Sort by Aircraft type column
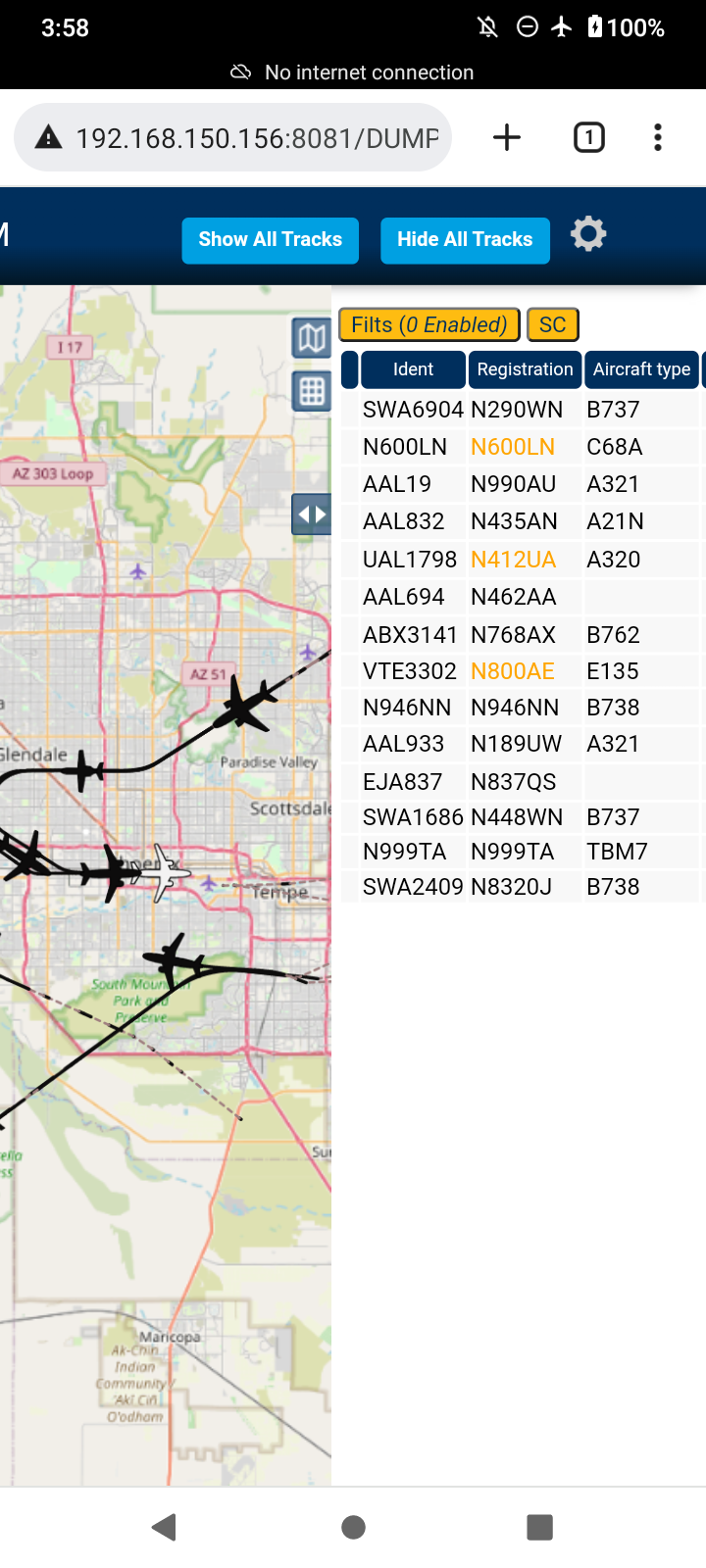 click(641, 369)
